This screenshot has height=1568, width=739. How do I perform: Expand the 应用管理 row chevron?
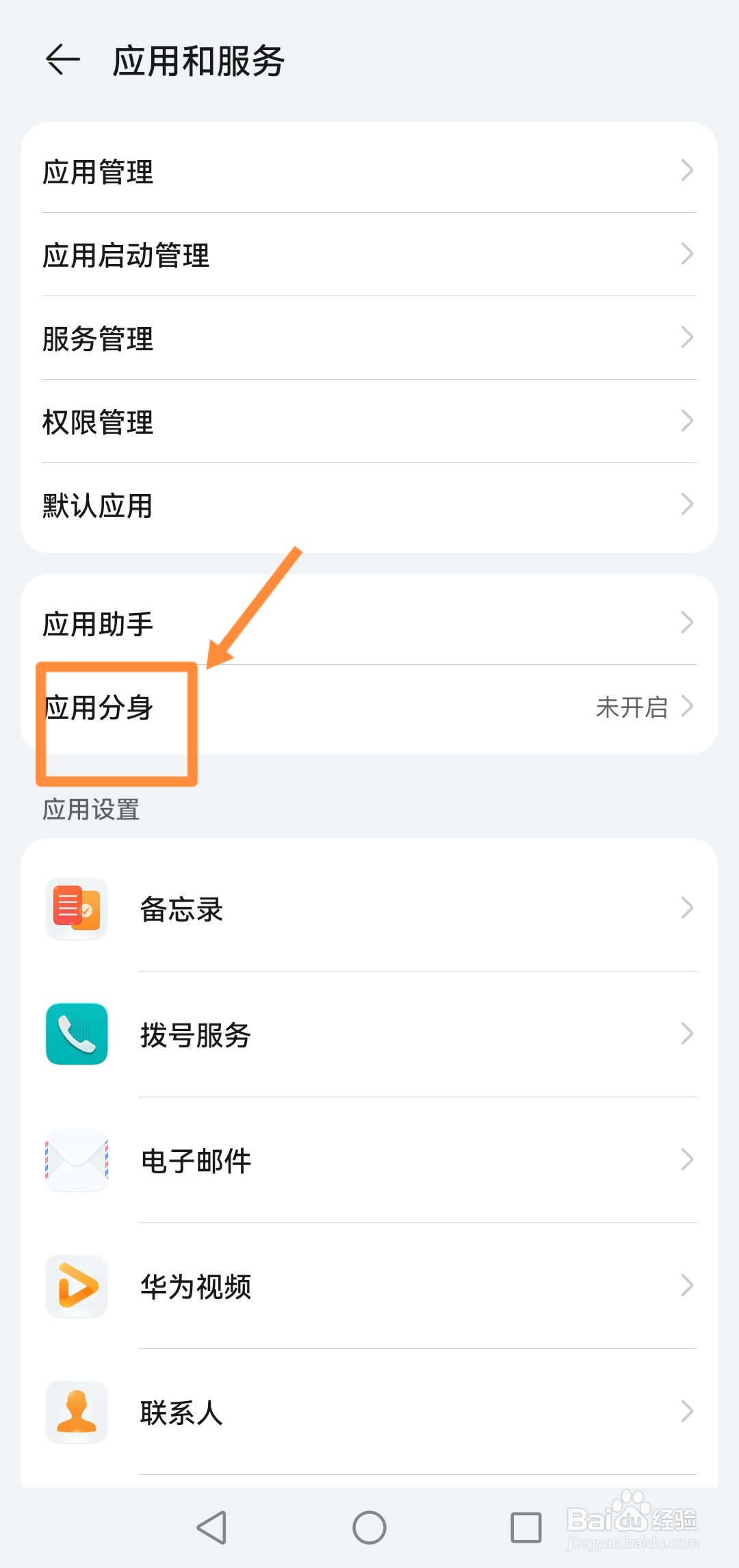688,171
